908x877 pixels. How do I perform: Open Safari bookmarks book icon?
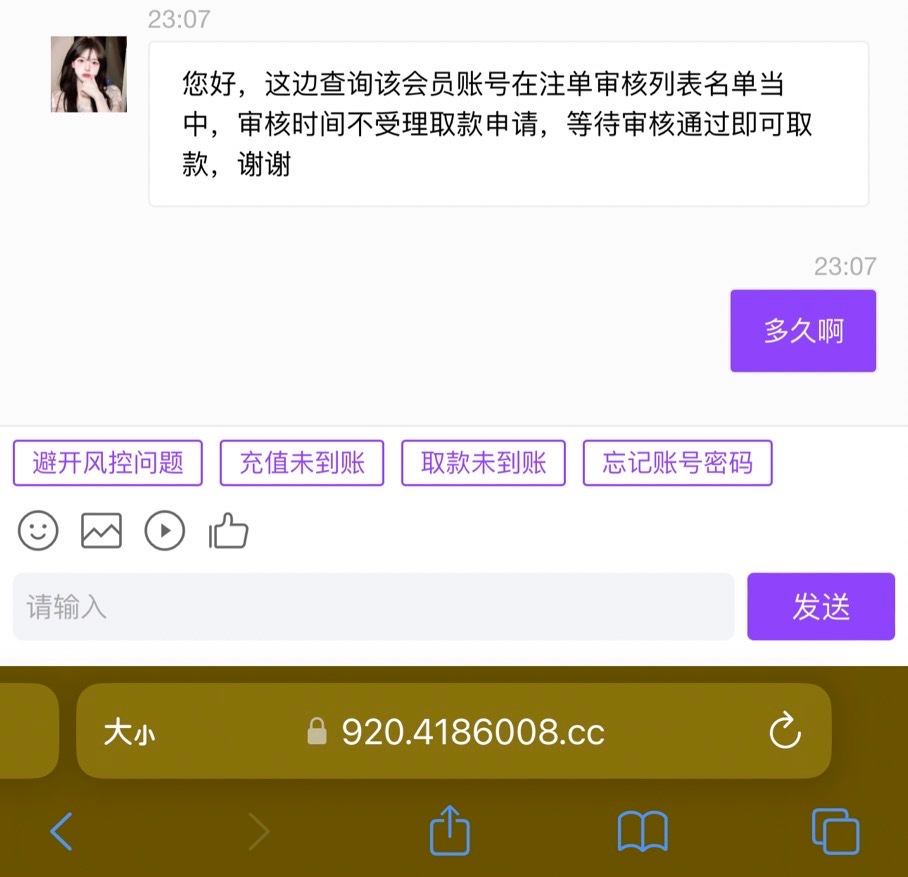[642, 831]
